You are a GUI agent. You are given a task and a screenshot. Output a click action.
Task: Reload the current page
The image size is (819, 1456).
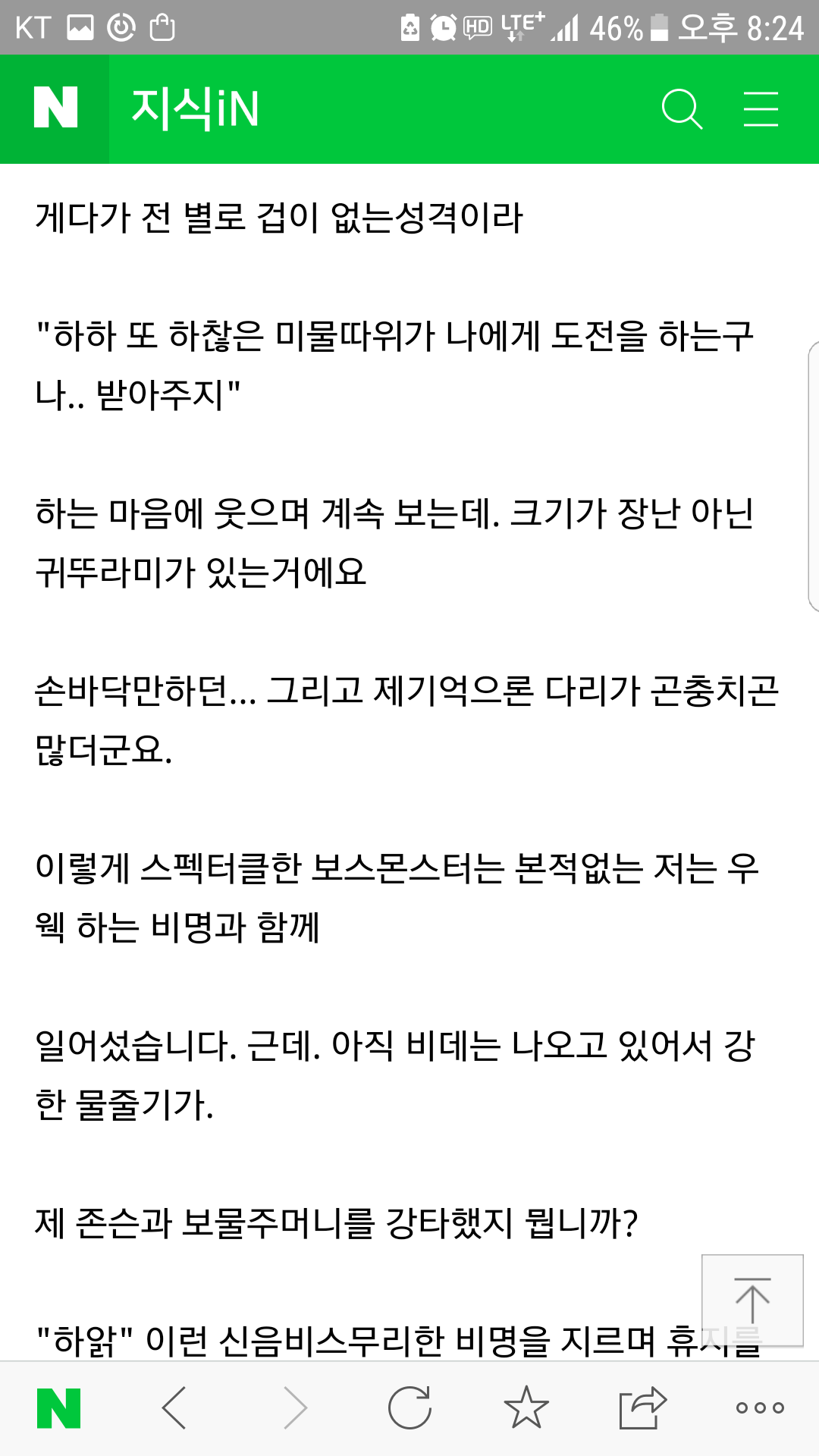pyautogui.click(x=409, y=1408)
